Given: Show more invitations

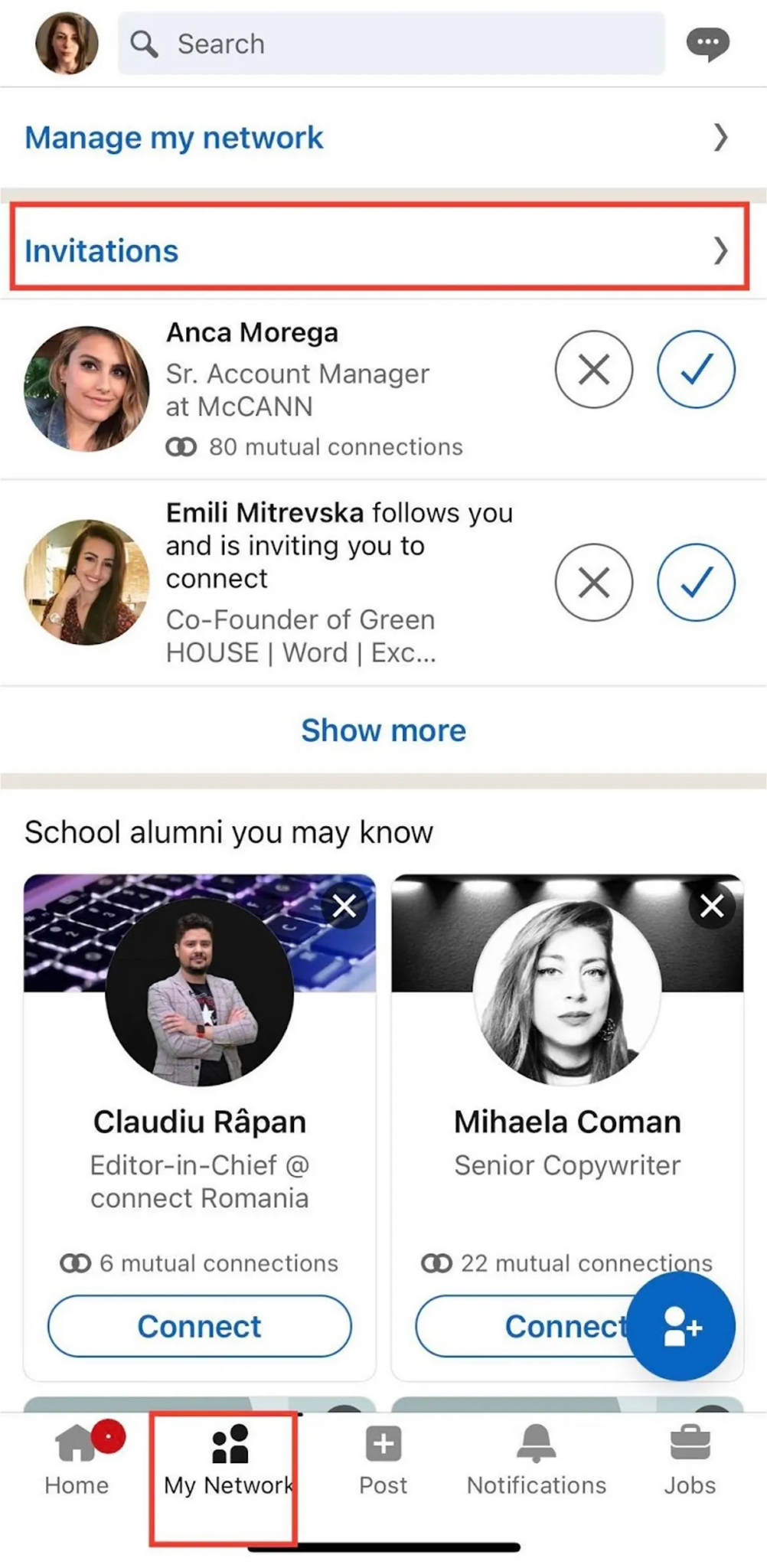Looking at the screenshot, I should tap(383, 730).
